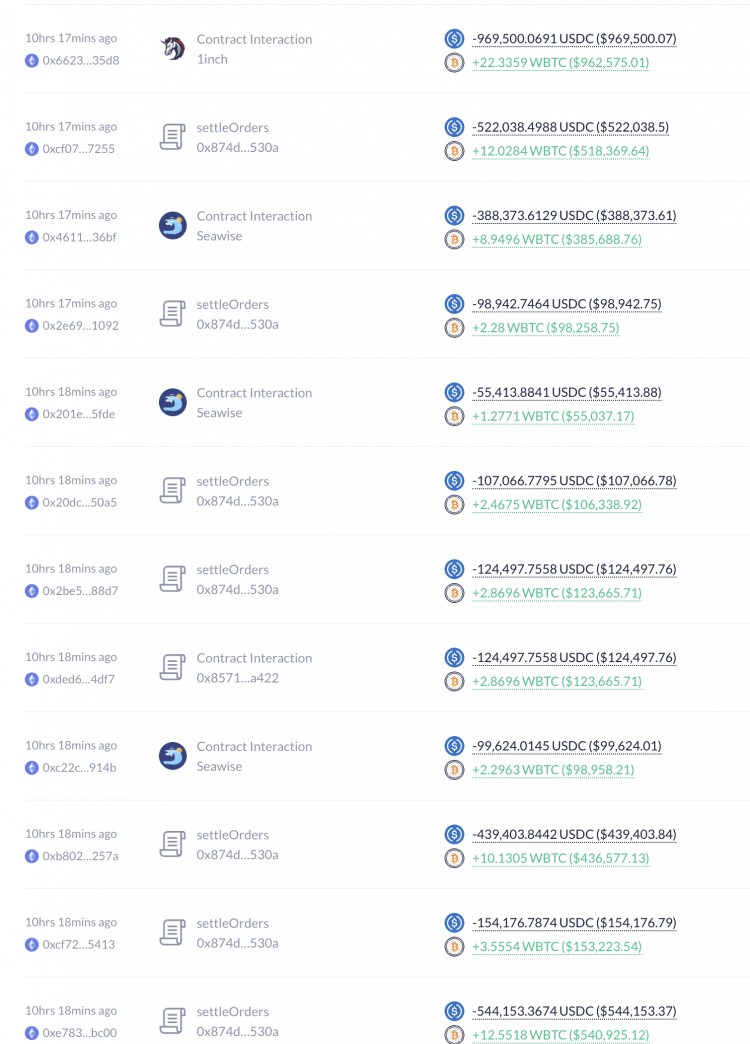Tap the +22.3359 WBTC token amount
The image size is (750, 1044).
[560, 62]
